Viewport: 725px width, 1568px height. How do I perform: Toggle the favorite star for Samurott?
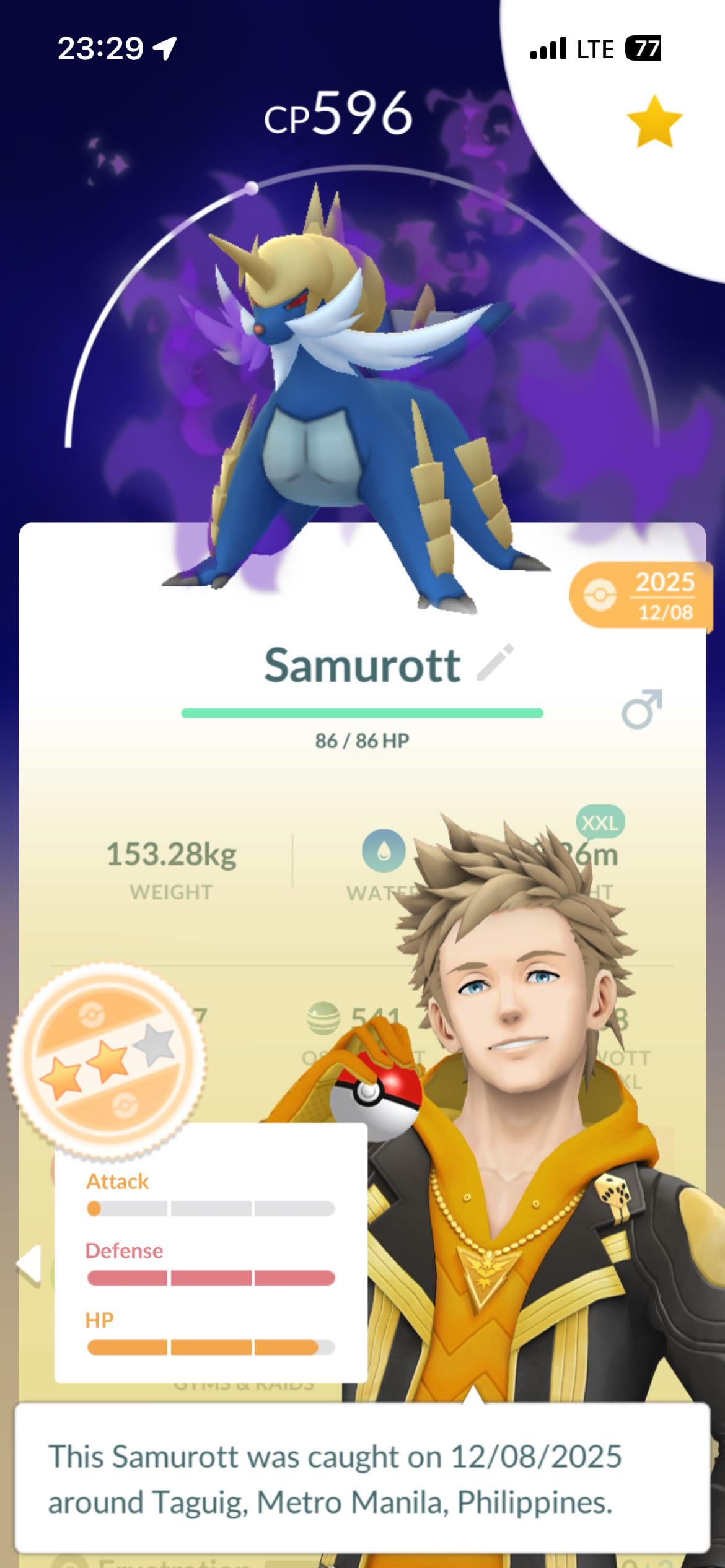tap(654, 122)
